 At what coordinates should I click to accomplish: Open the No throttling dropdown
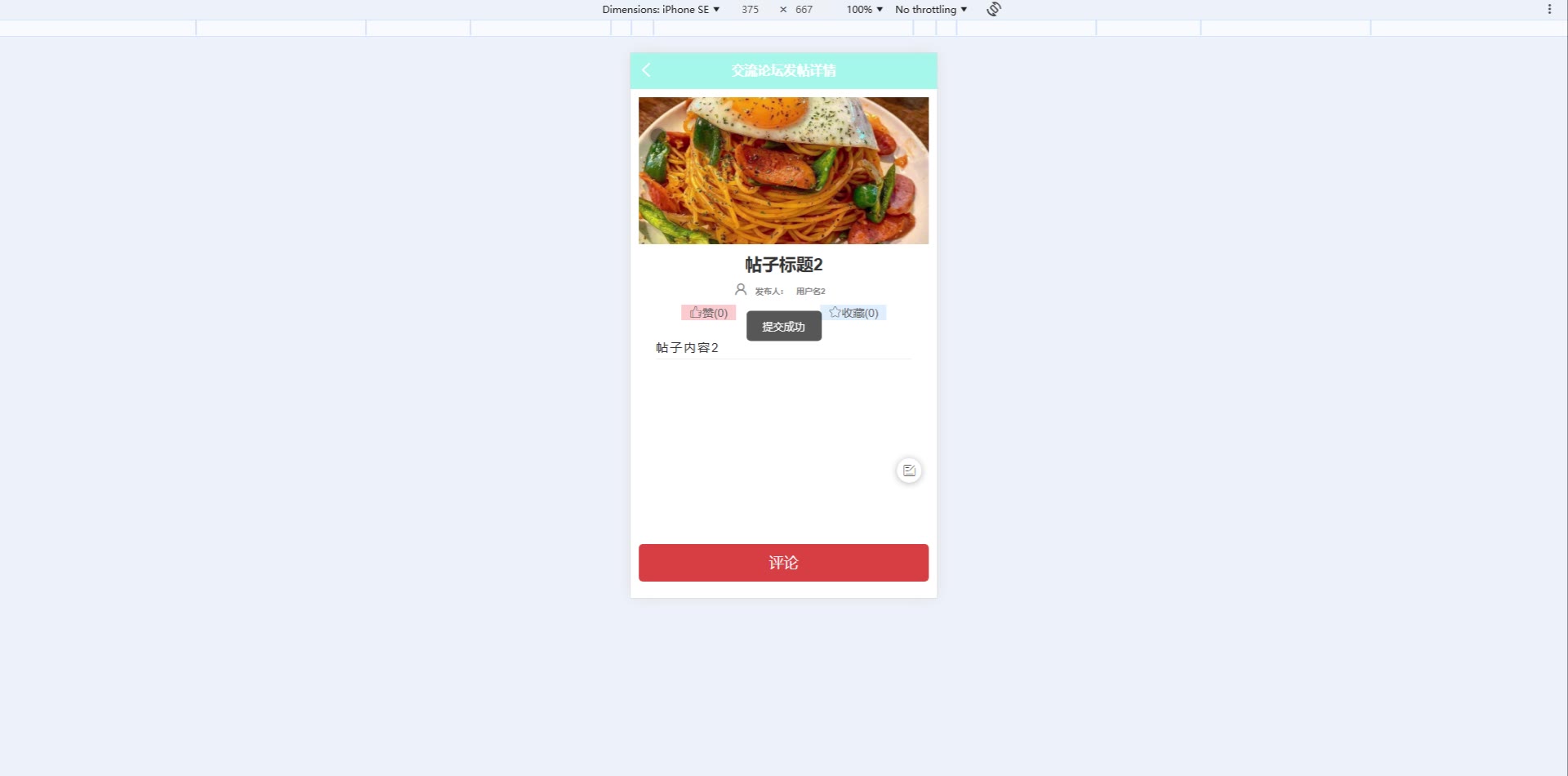click(x=930, y=10)
